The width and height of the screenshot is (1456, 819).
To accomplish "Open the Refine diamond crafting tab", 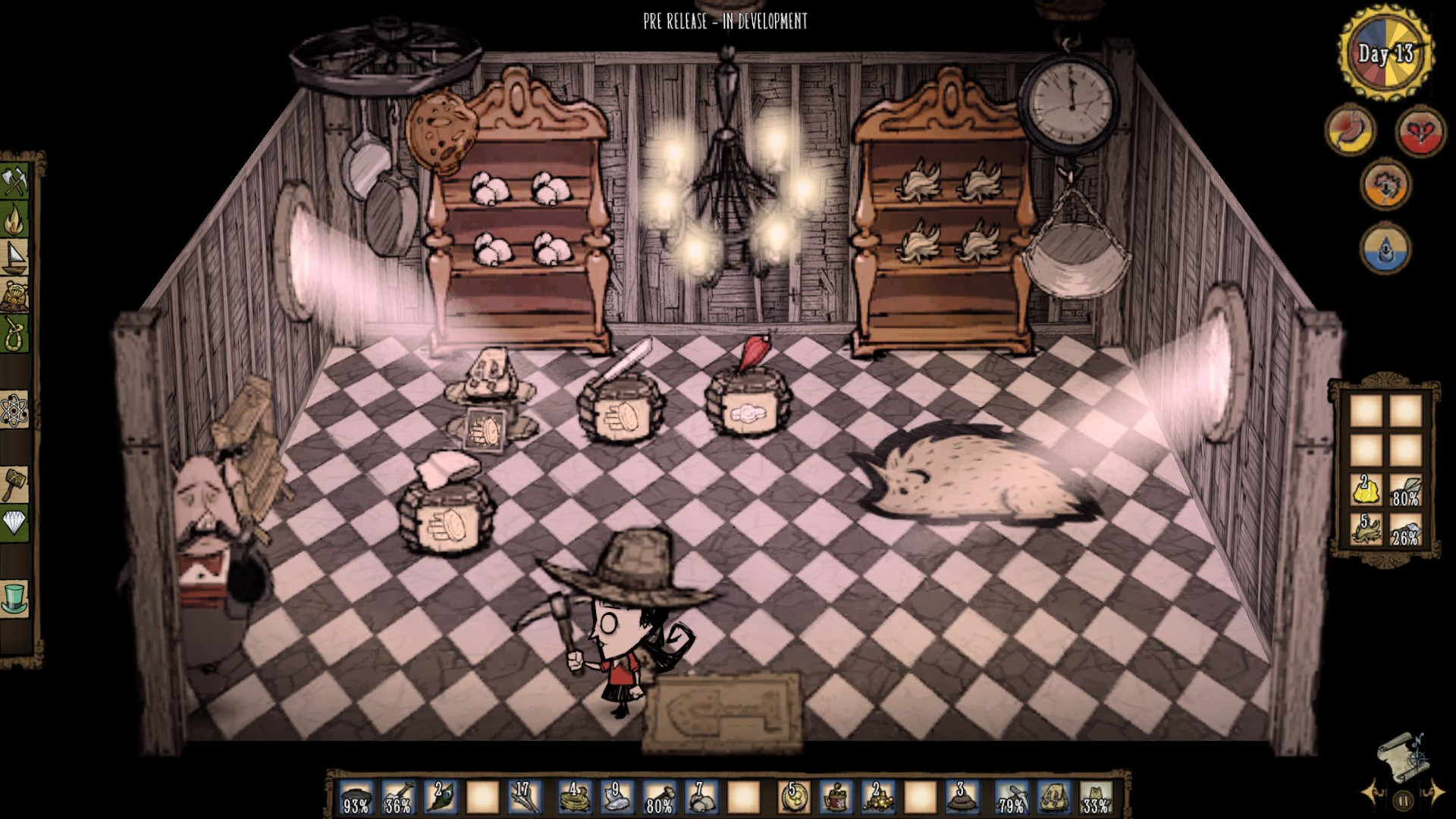I will [14, 522].
